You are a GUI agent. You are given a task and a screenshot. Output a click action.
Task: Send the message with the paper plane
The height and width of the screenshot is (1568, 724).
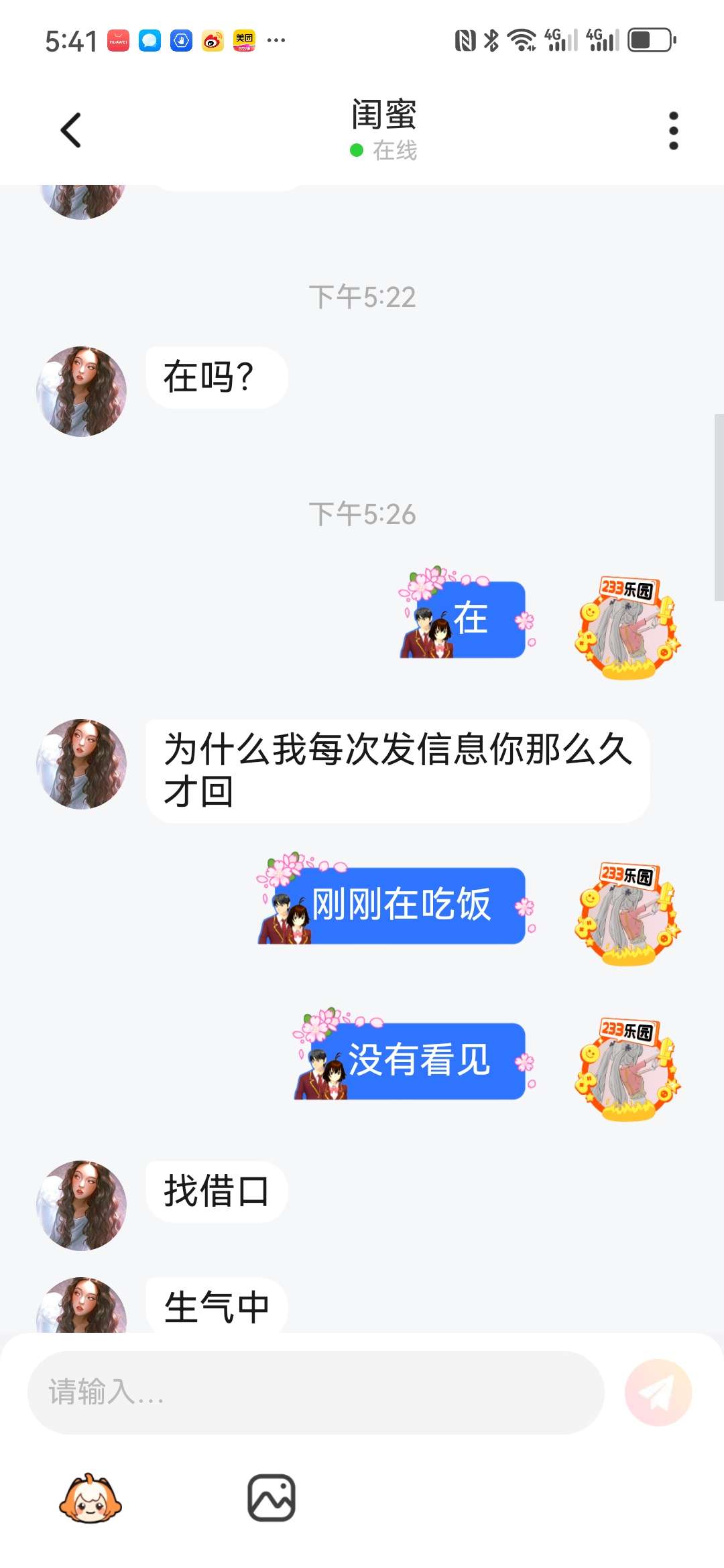(658, 1392)
